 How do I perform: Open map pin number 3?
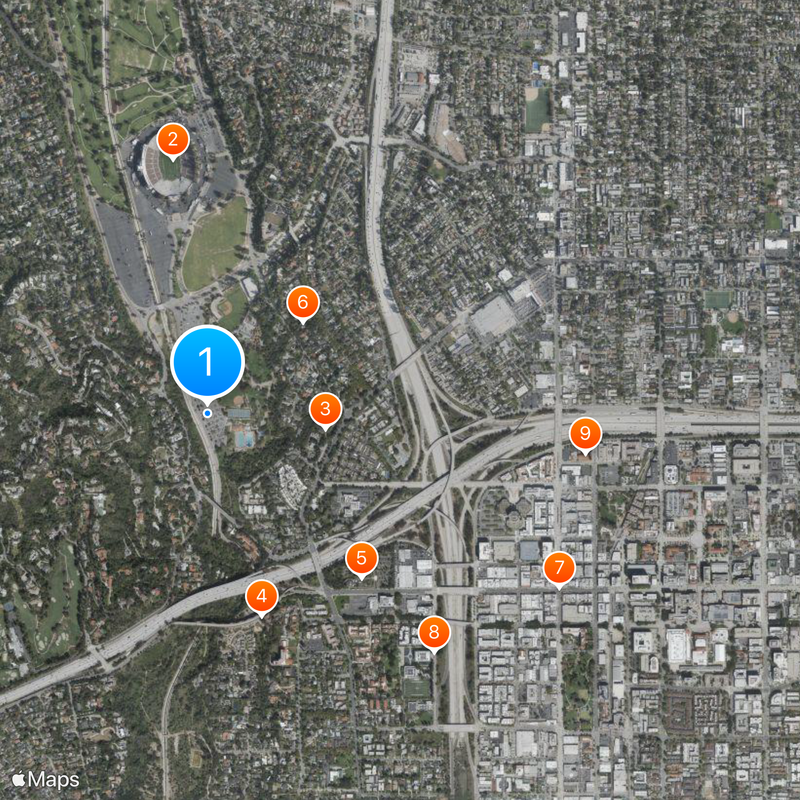(x=325, y=409)
